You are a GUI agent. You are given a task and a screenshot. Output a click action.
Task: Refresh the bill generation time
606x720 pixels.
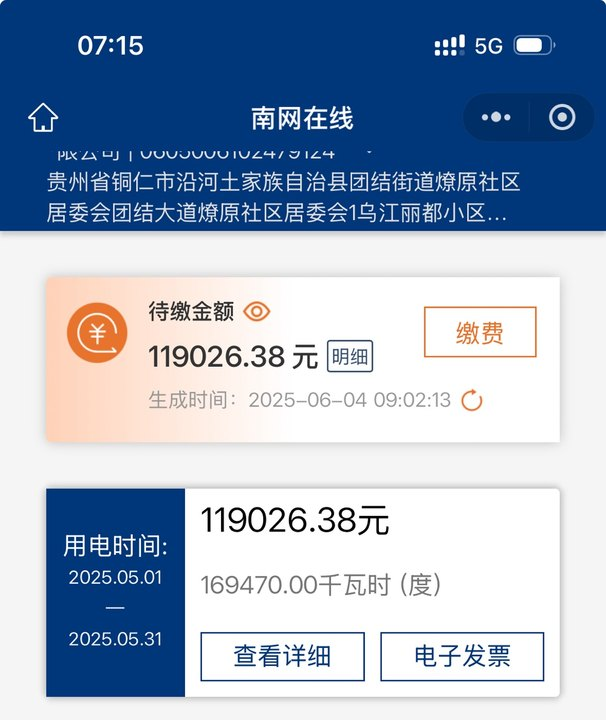tap(471, 400)
